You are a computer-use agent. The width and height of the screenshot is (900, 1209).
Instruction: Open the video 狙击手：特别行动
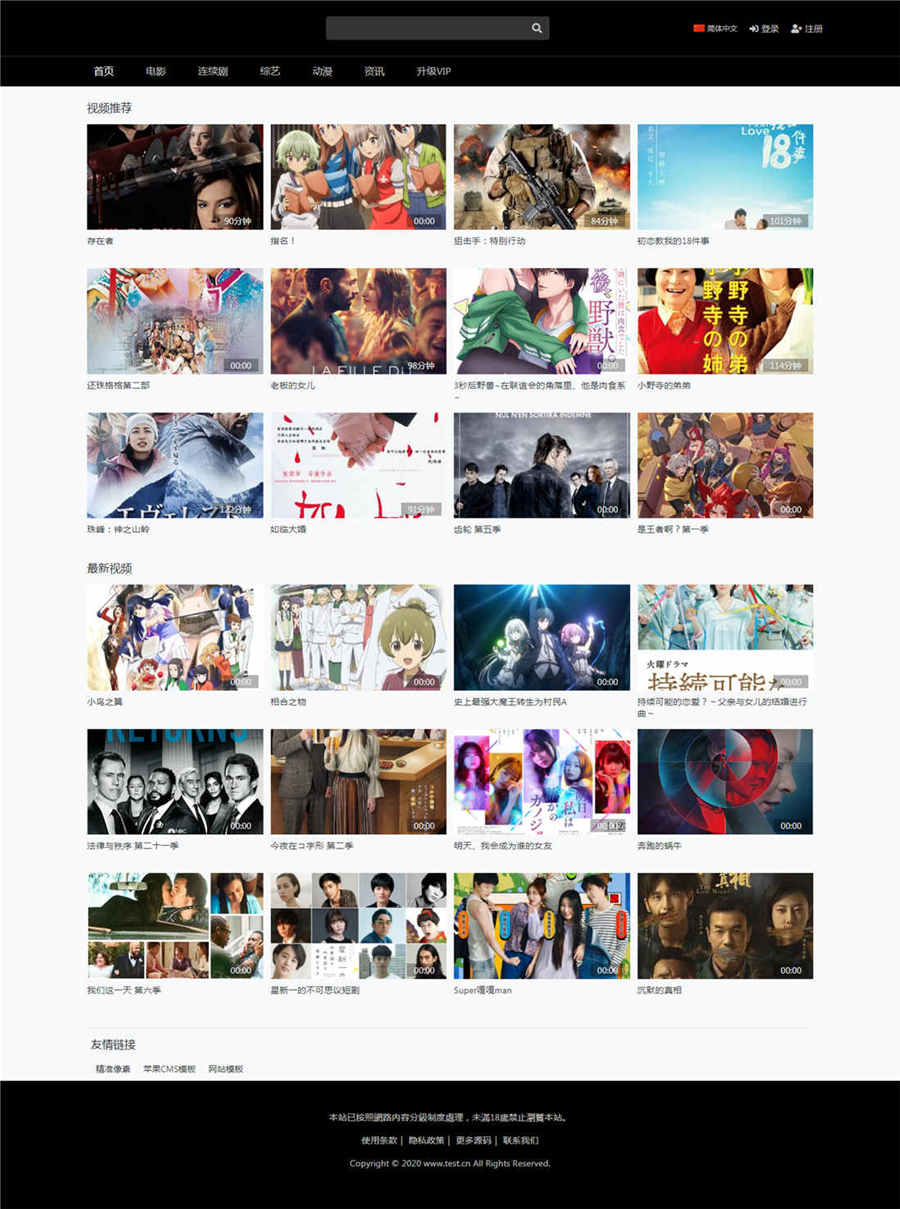pyautogui.click(x=541, y=177)
